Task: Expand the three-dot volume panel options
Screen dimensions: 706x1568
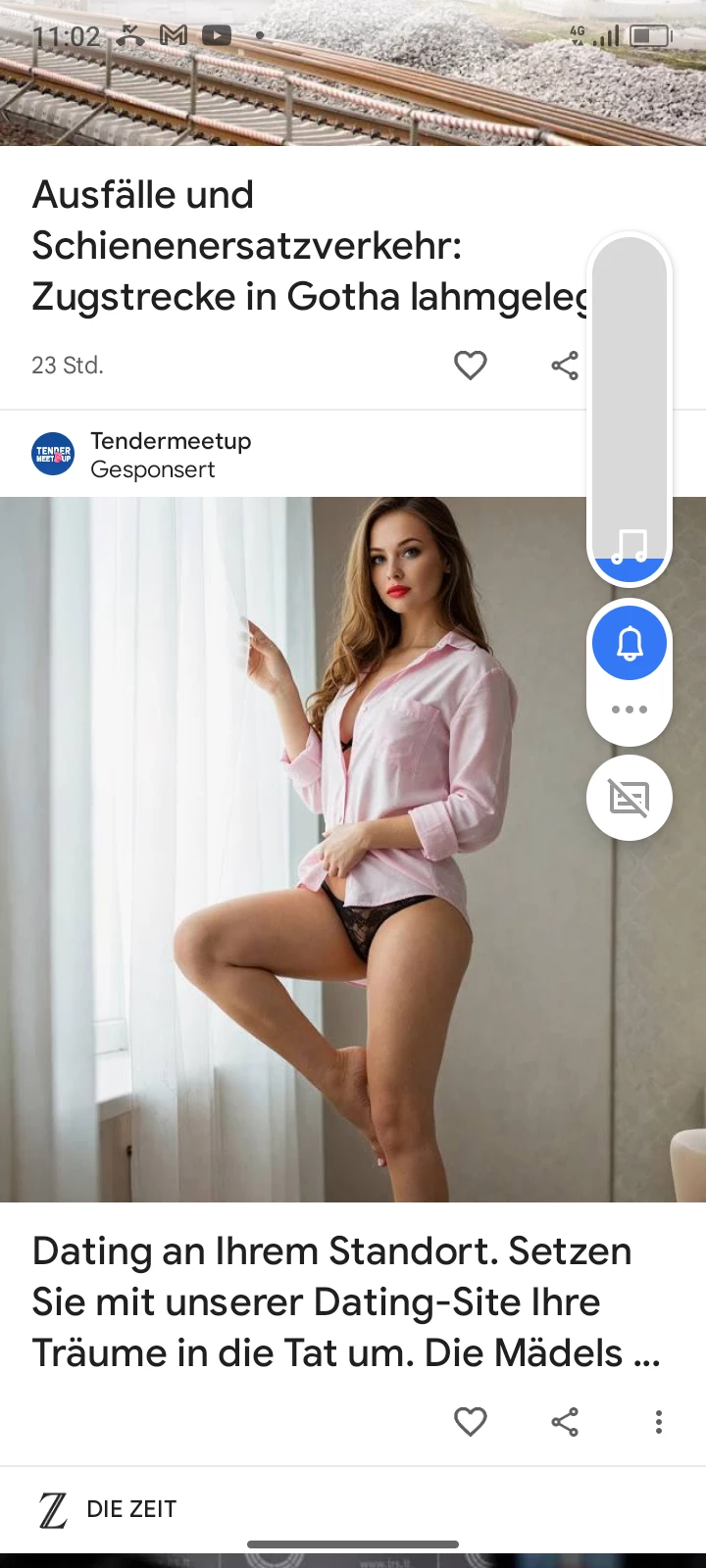Action: click(630, 710)
